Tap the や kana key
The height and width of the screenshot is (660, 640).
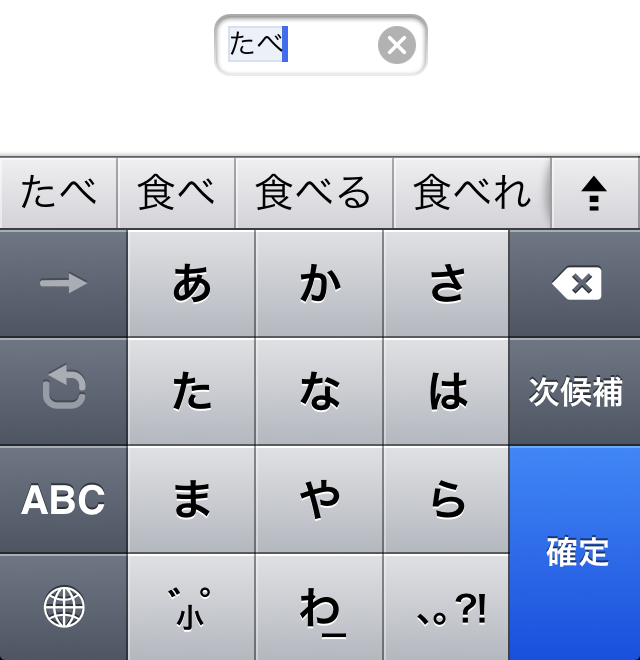pyautogui.click(x=319, y=500)
